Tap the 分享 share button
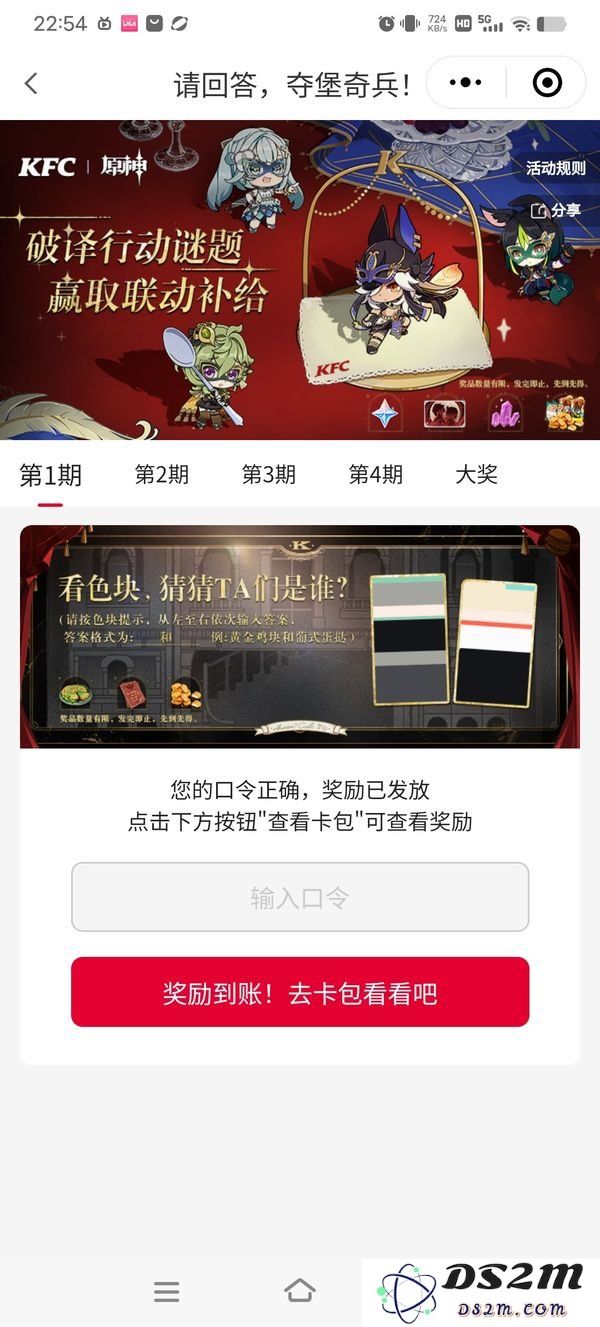This screenshot has height=1327, width=600. tap(555, 210)
